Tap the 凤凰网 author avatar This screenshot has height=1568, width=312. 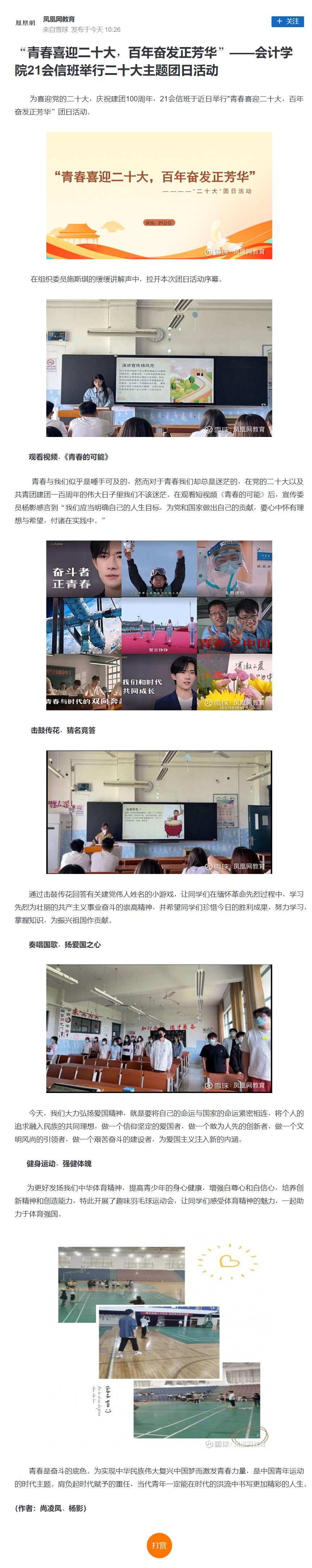click(x=26, y=23)
